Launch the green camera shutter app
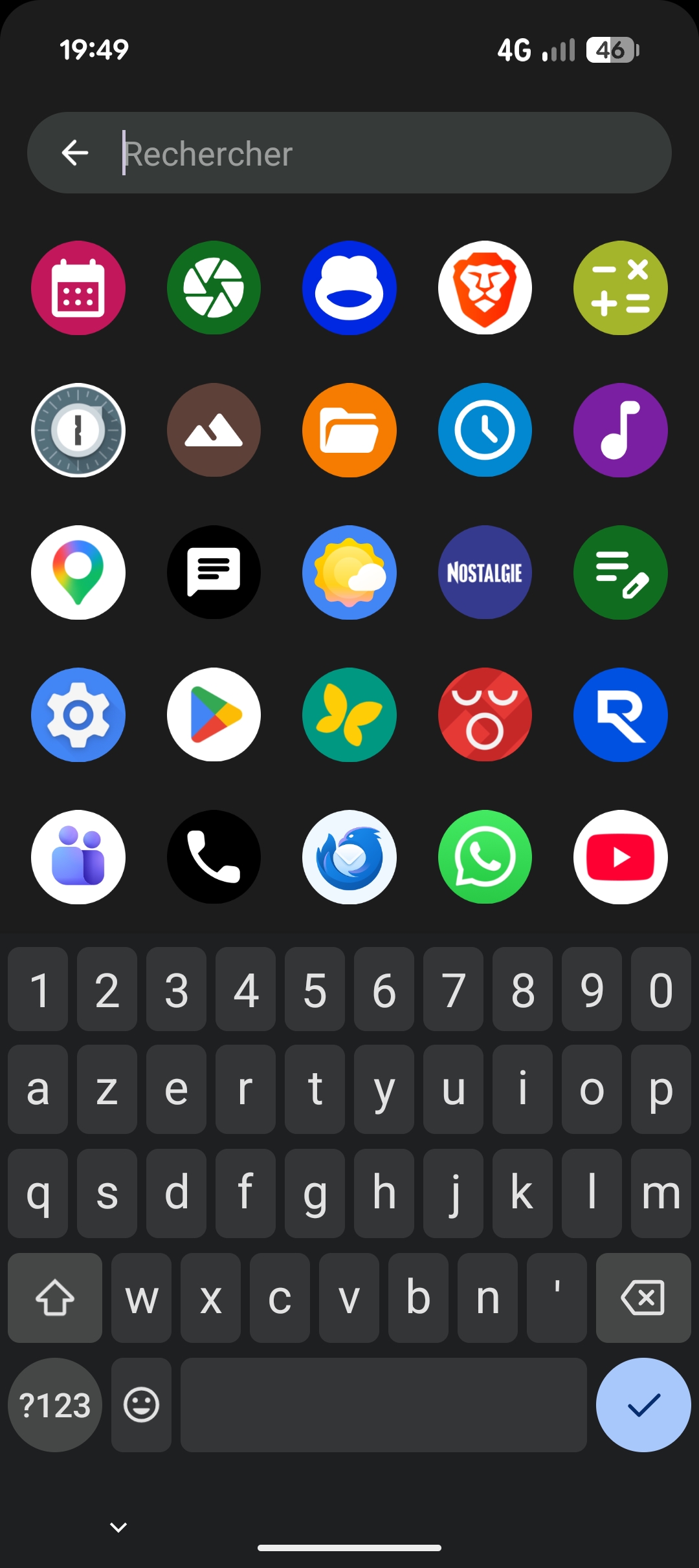This screenshot has width=699, height=1568. point(214,288)
